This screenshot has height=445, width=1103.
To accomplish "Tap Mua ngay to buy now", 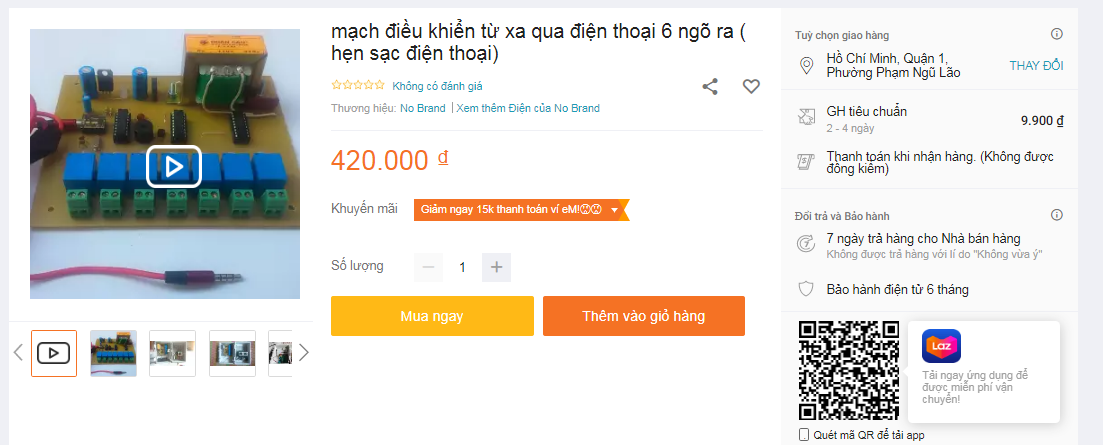I will click(x=432, y=316).
